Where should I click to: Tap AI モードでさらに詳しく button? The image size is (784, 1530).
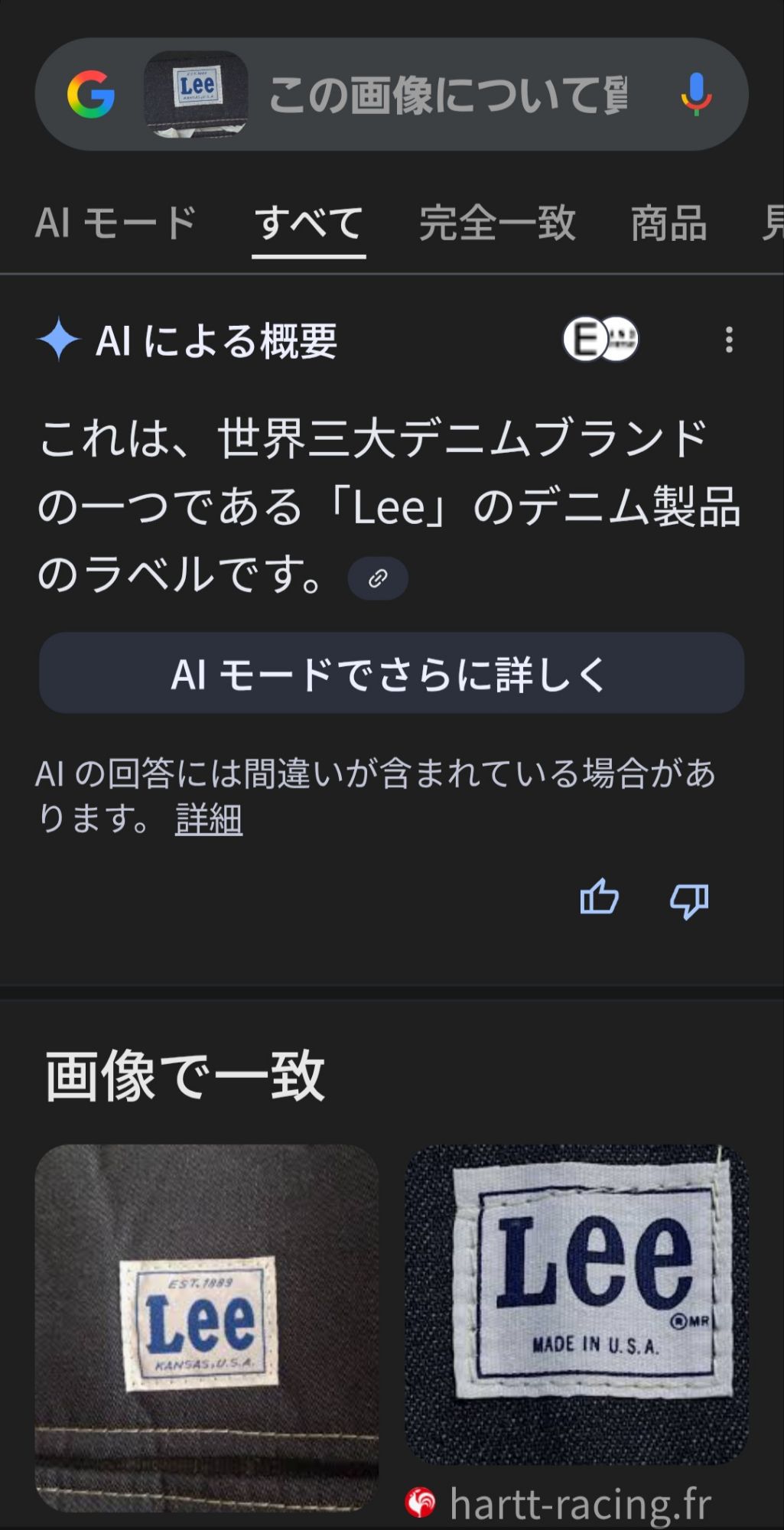pos(392,673)
